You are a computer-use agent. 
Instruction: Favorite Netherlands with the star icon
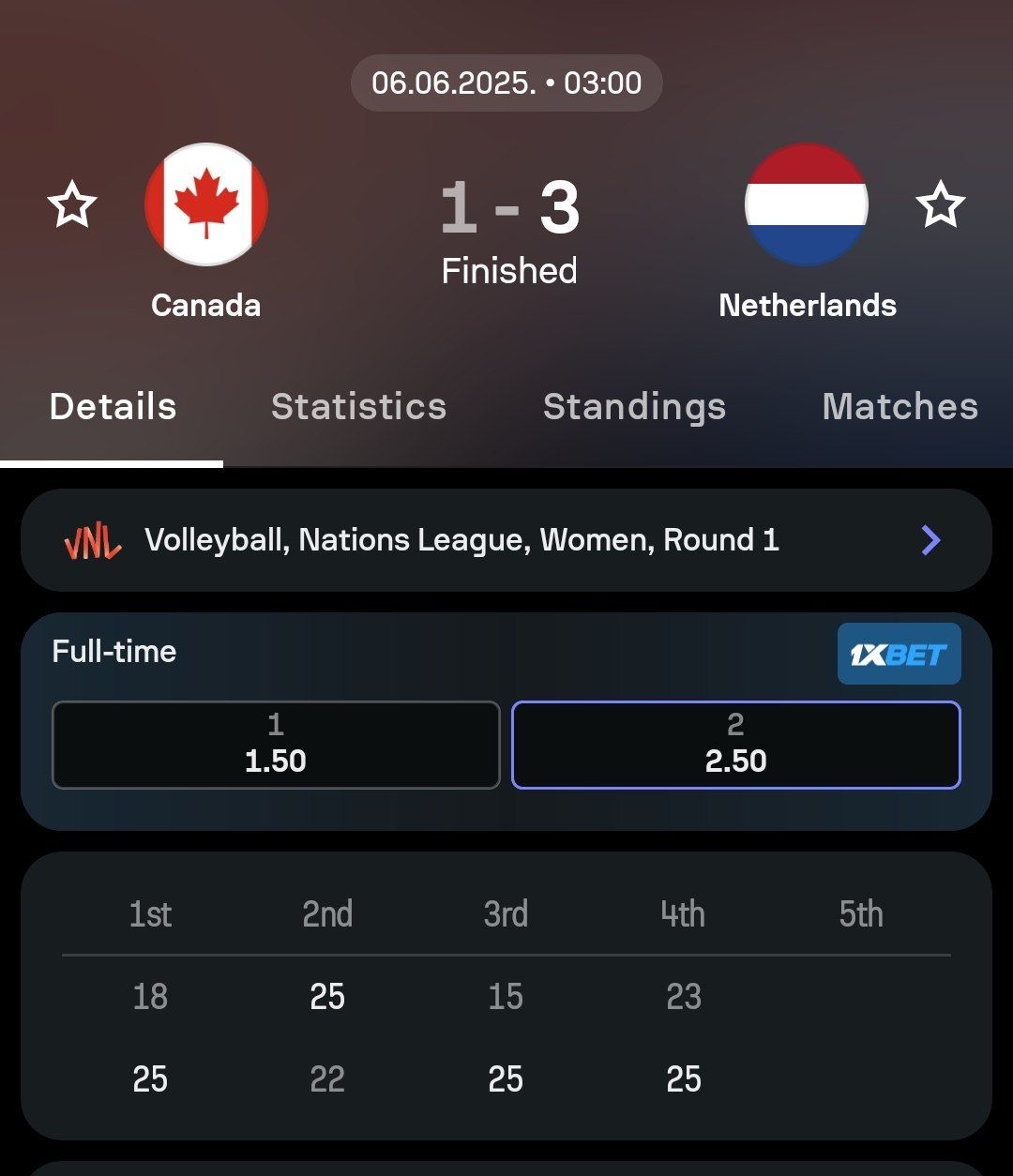(x=940, y=205)
